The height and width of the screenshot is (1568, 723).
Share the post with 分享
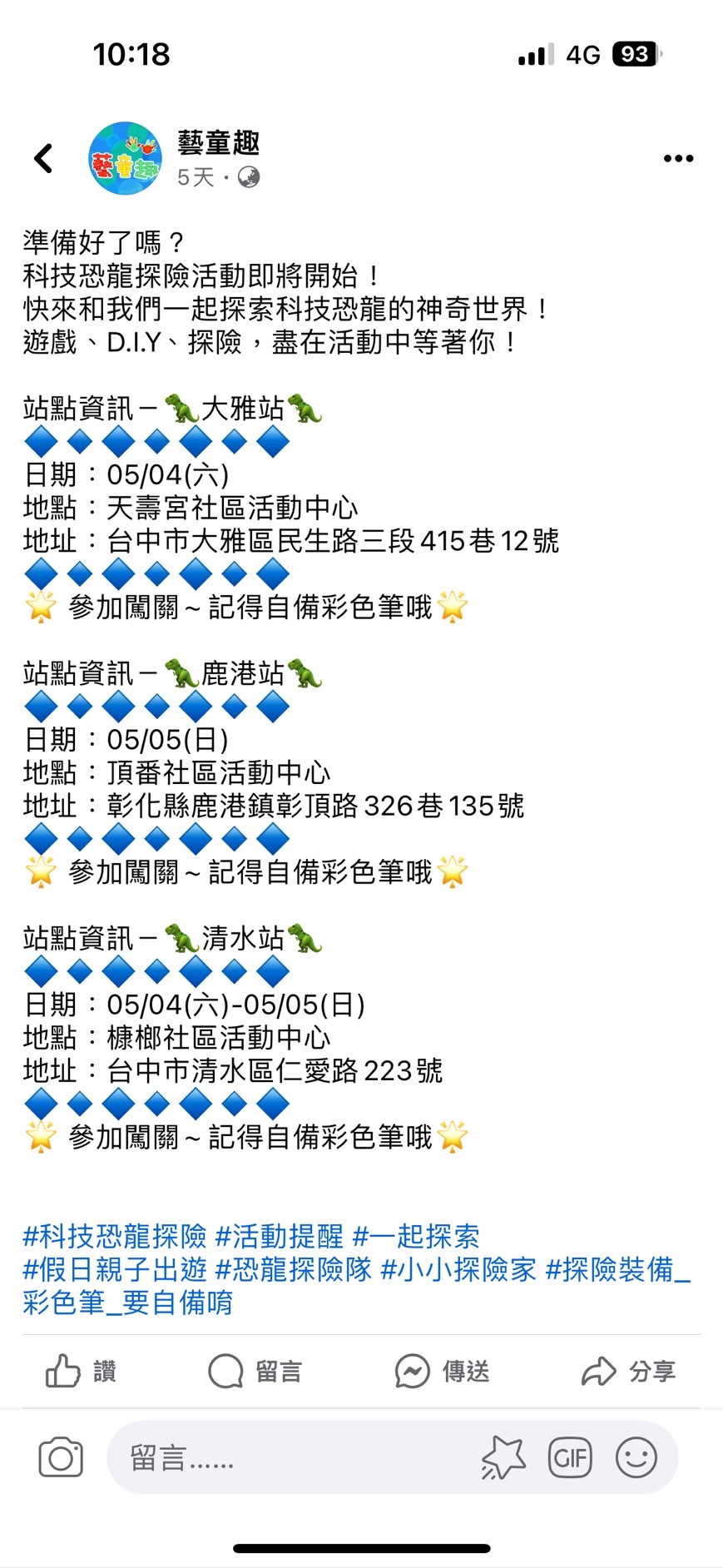point(628,1371)
